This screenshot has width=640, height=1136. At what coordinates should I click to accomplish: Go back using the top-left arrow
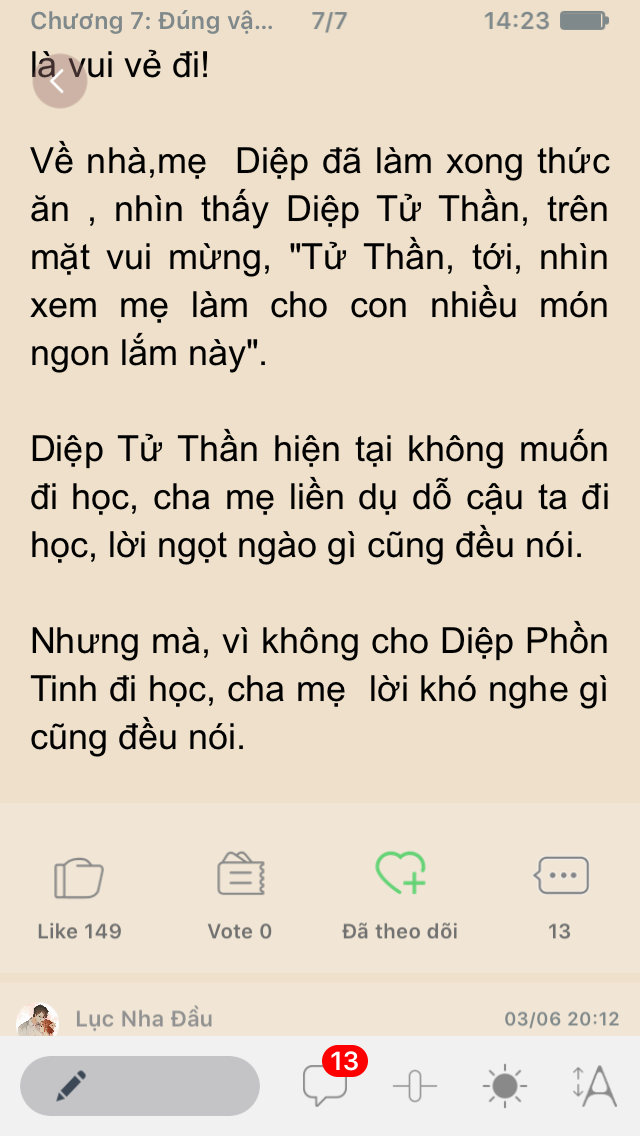59,80
